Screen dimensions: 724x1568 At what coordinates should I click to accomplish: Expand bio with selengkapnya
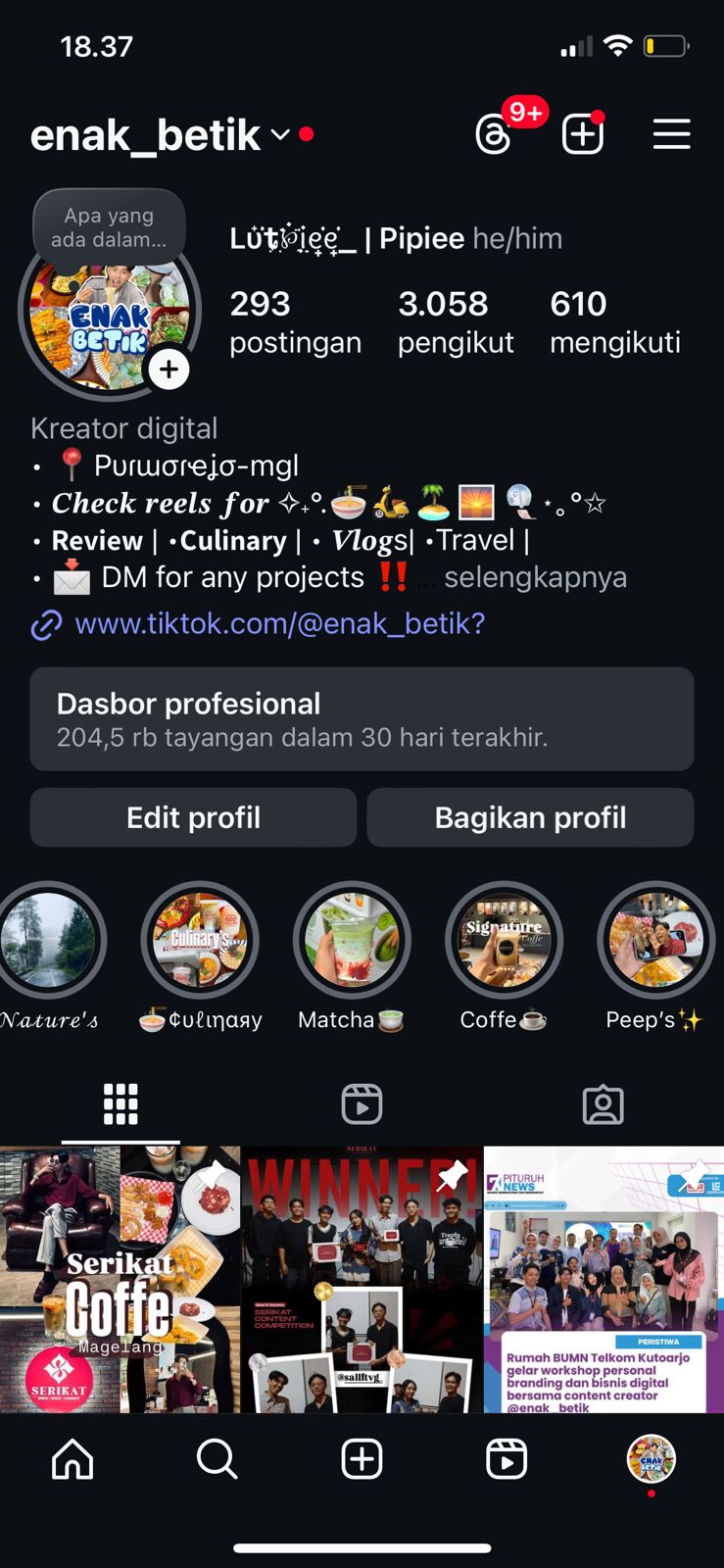tap(535, 577)
